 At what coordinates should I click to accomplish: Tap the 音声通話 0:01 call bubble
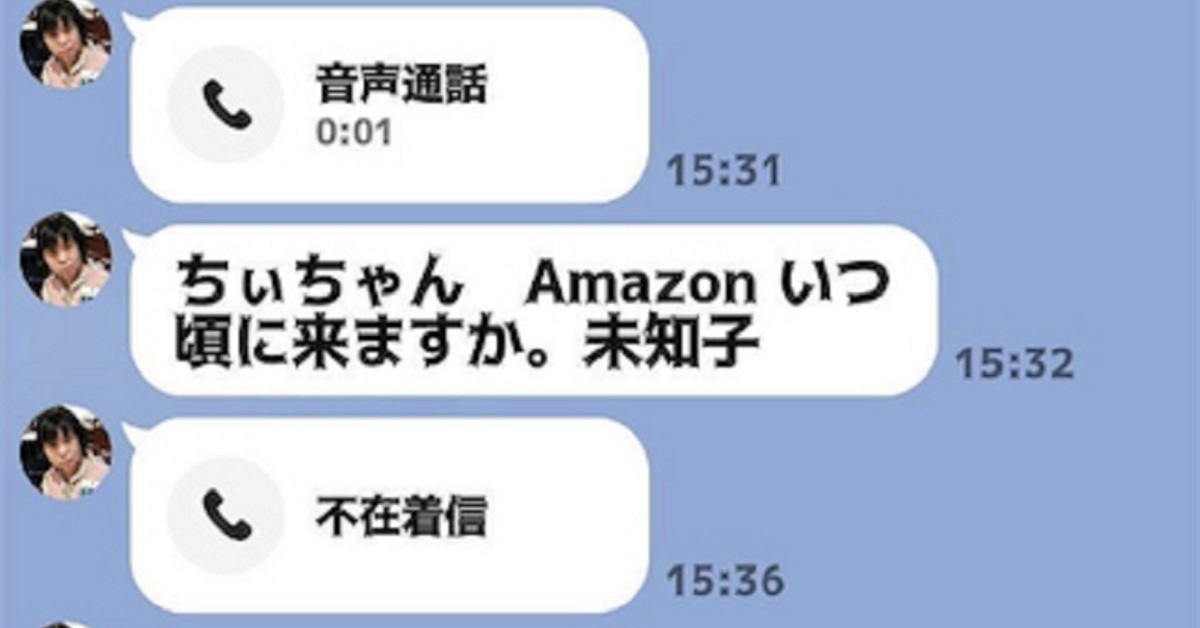(390, 105)
